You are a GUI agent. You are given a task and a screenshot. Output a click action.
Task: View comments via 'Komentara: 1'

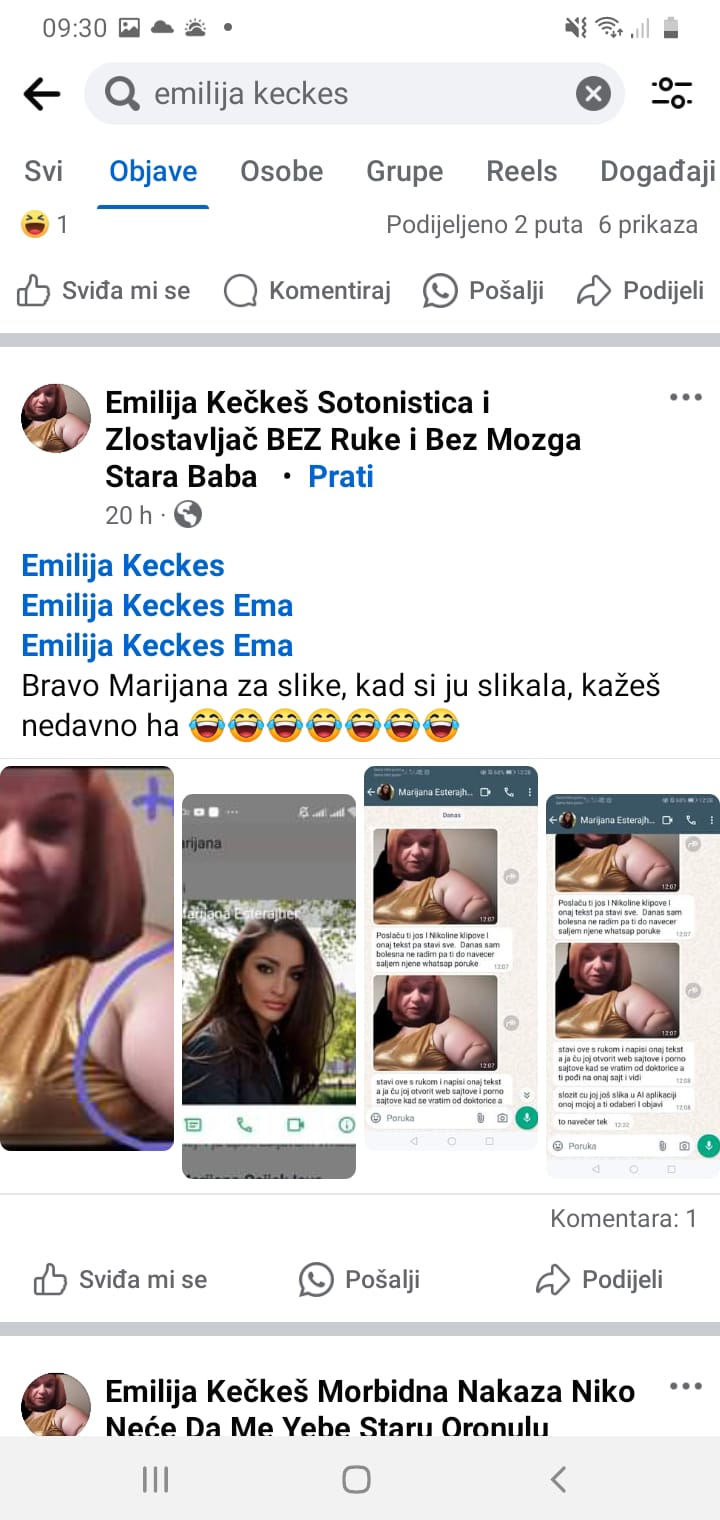click(623, 1218)
